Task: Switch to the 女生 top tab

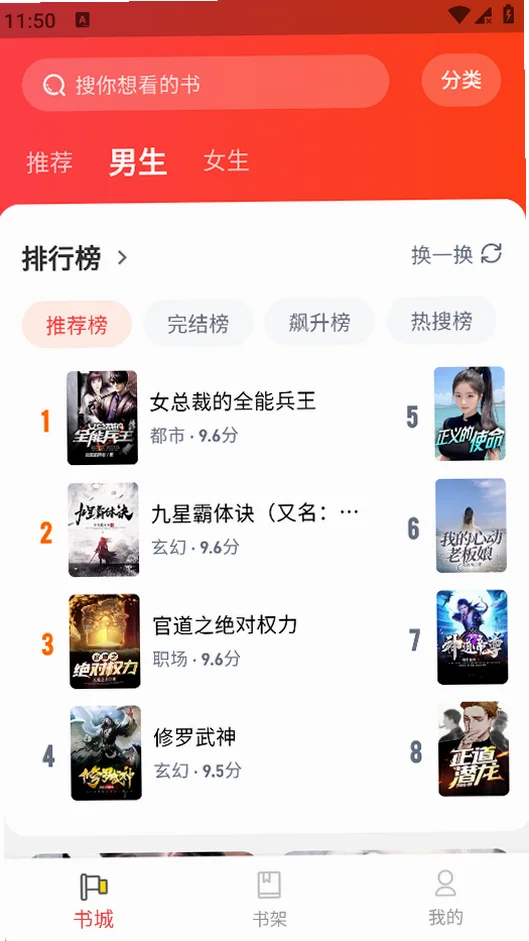Action: click(x=226, y=161)
